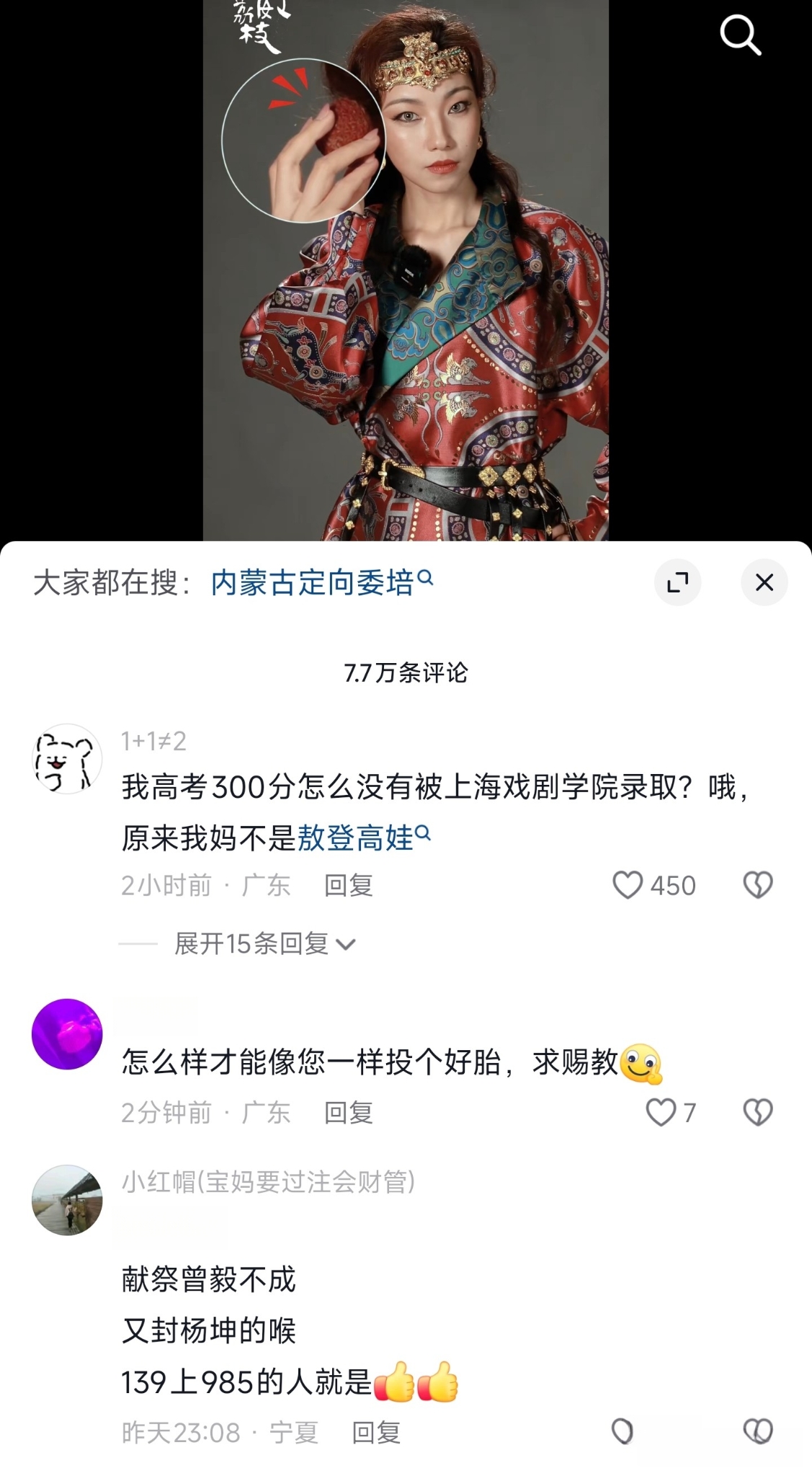Viewport: 812px width, 1476px height.
Task: Reply to the 投个好胎 comment
Action: [x=348, y=1113]
